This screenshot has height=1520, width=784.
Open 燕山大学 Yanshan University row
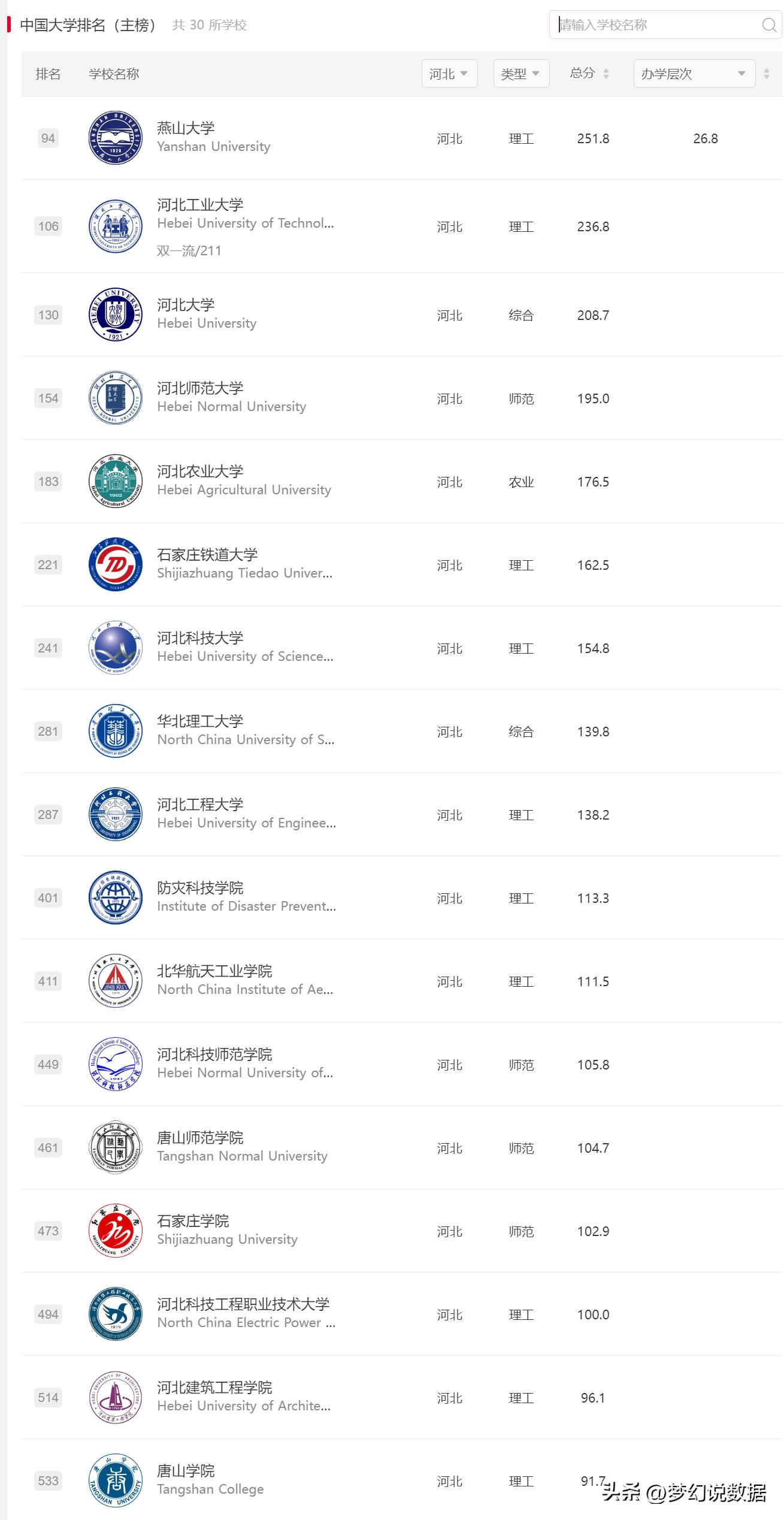[401, 138]
